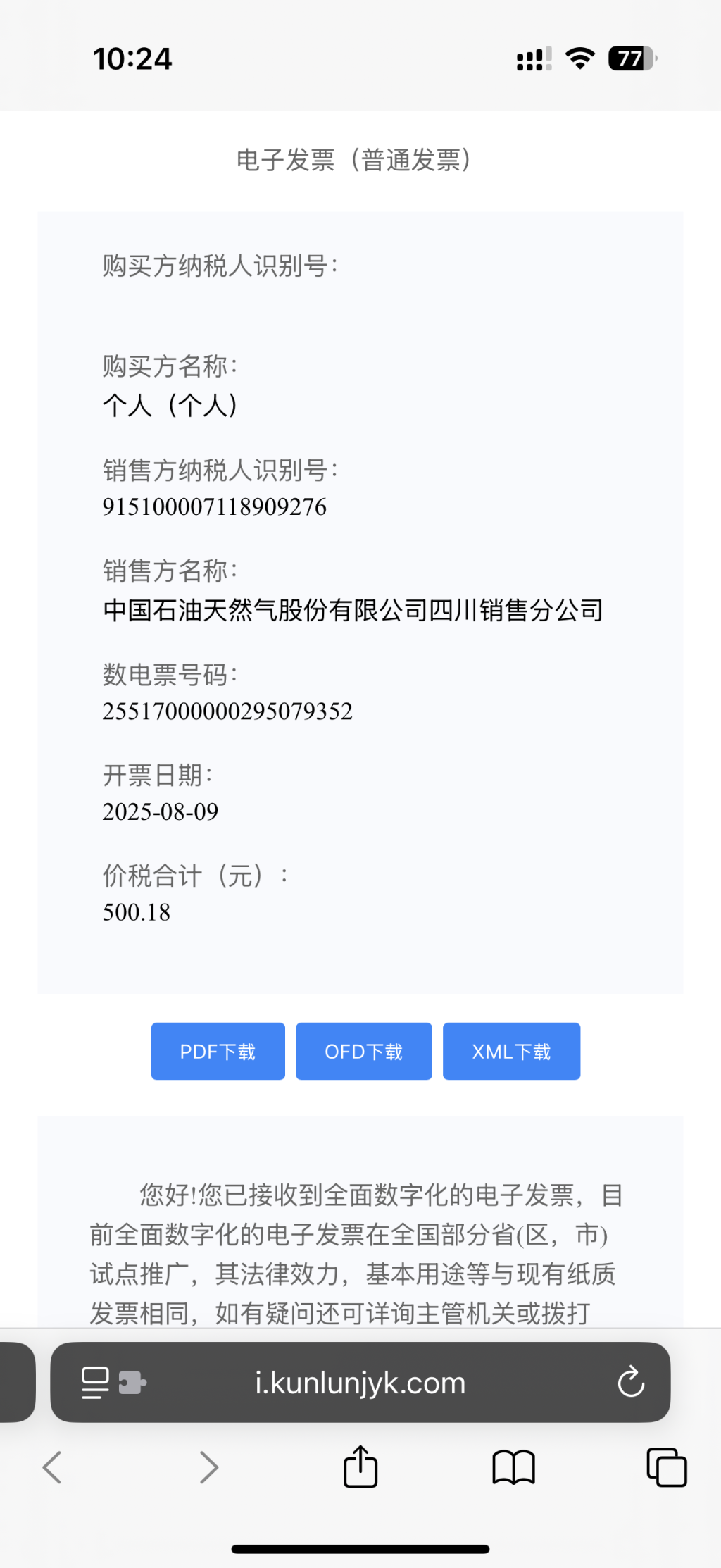
Task: Open Safari bookmarks
Action: (513, 1467)
